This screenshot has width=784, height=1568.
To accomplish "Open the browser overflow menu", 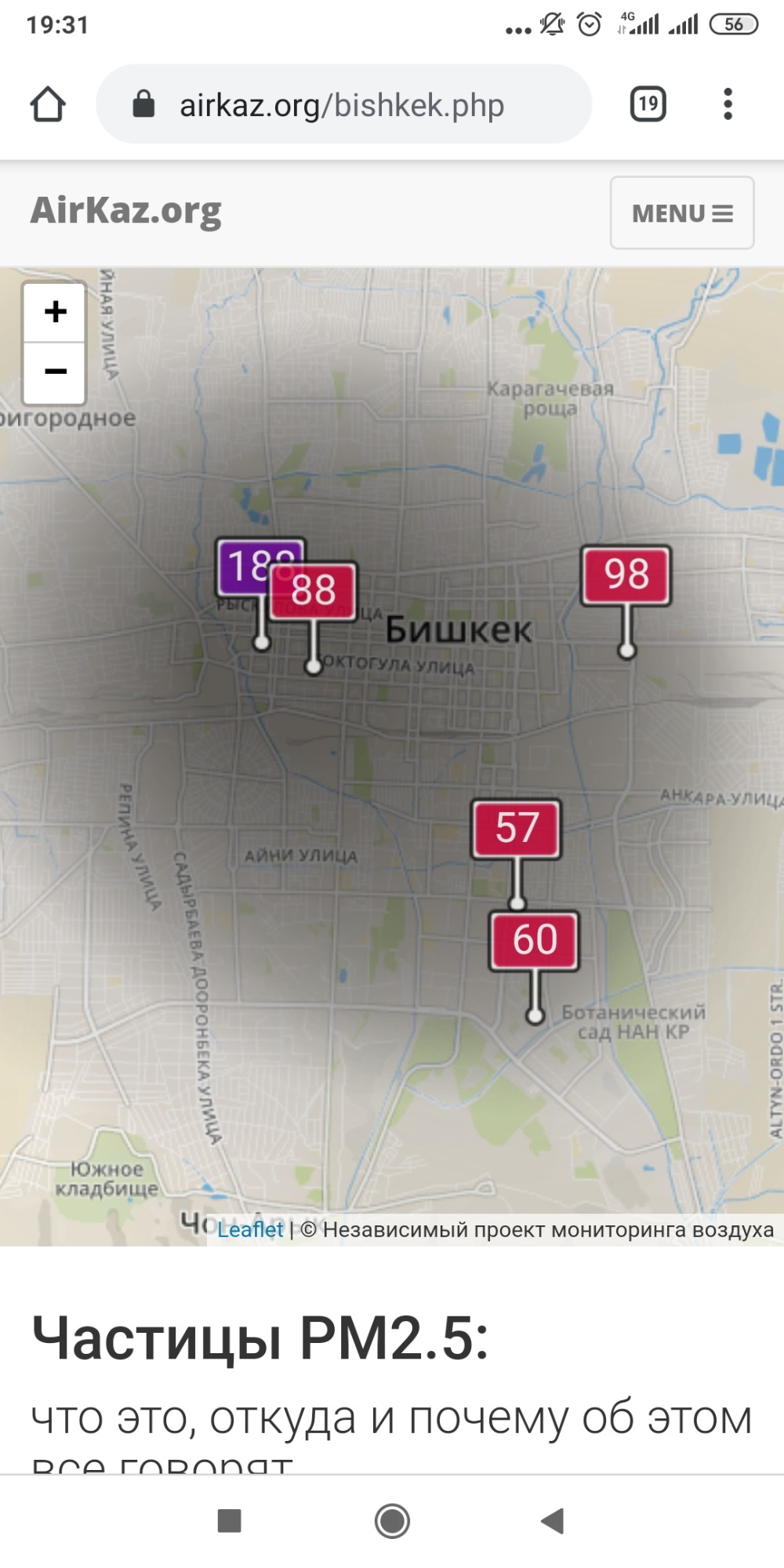I will (x=728, y=104).
